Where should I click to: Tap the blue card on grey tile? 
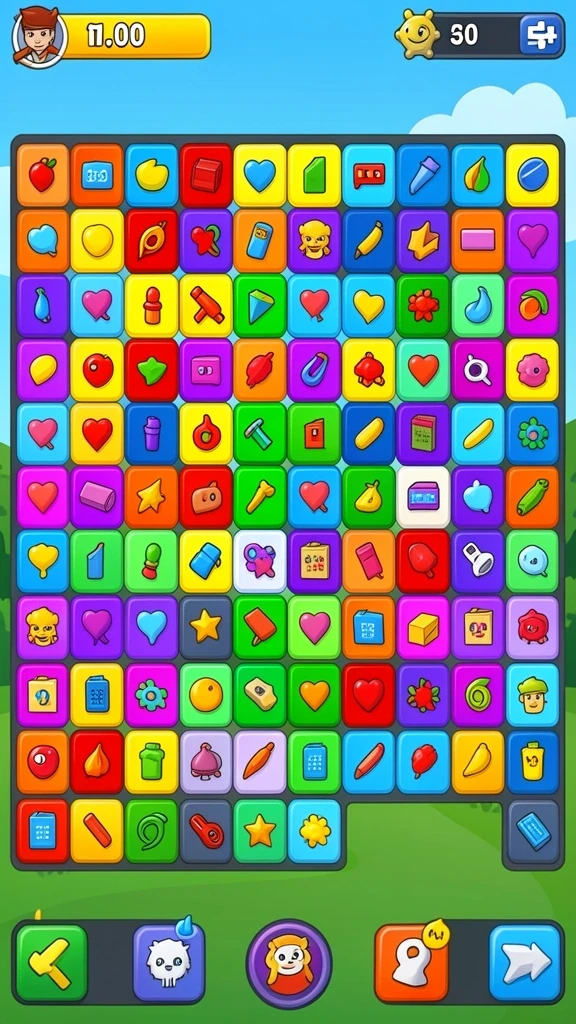(532, 831)
